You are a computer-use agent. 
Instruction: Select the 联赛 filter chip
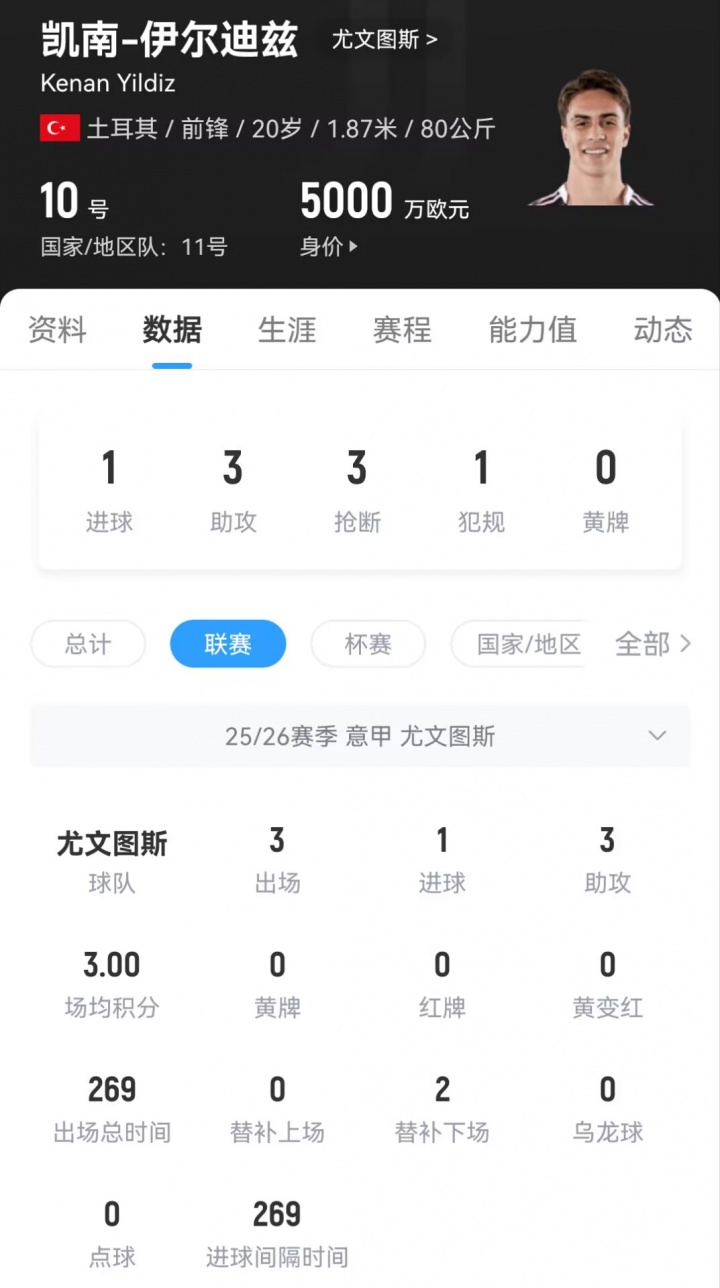(228, 644)
